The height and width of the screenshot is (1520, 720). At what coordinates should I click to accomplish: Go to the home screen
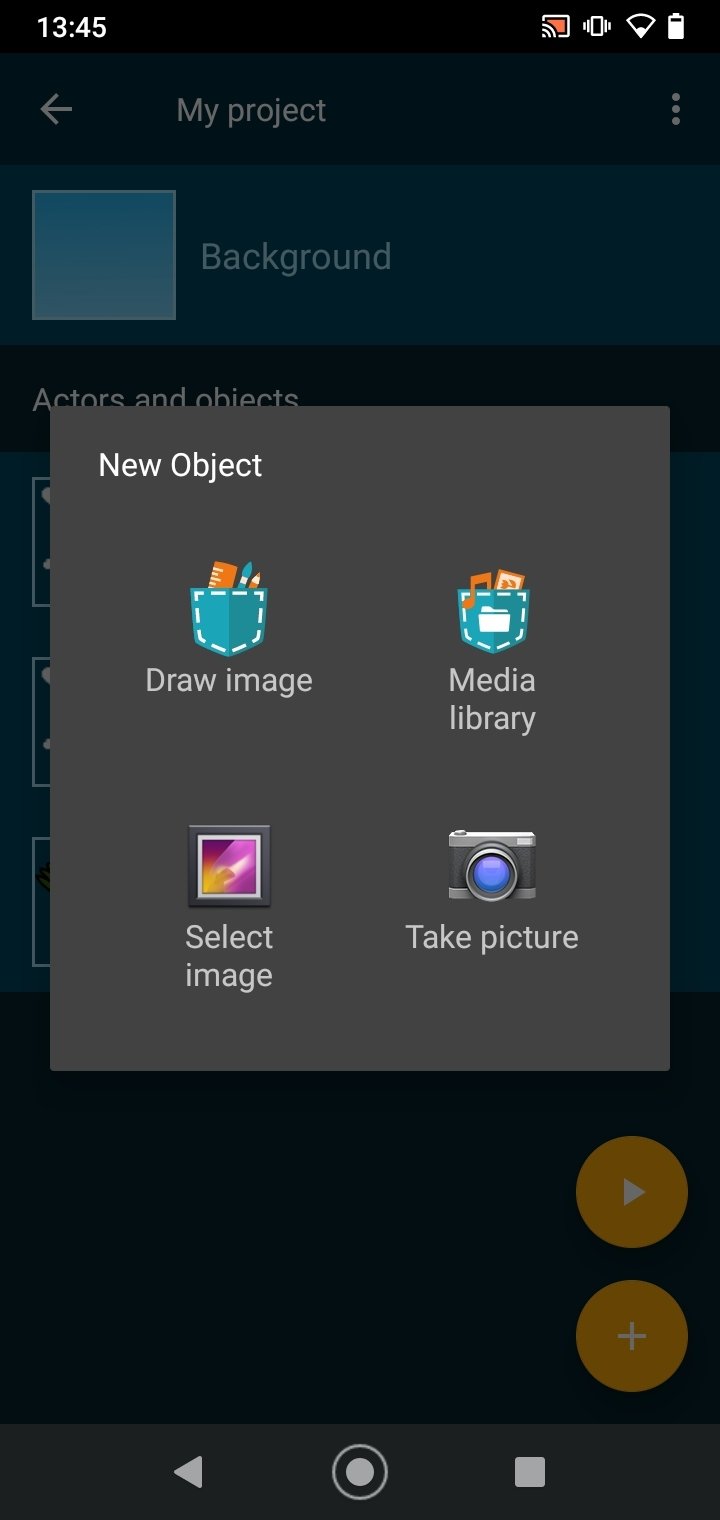(x=360, y=1472)
